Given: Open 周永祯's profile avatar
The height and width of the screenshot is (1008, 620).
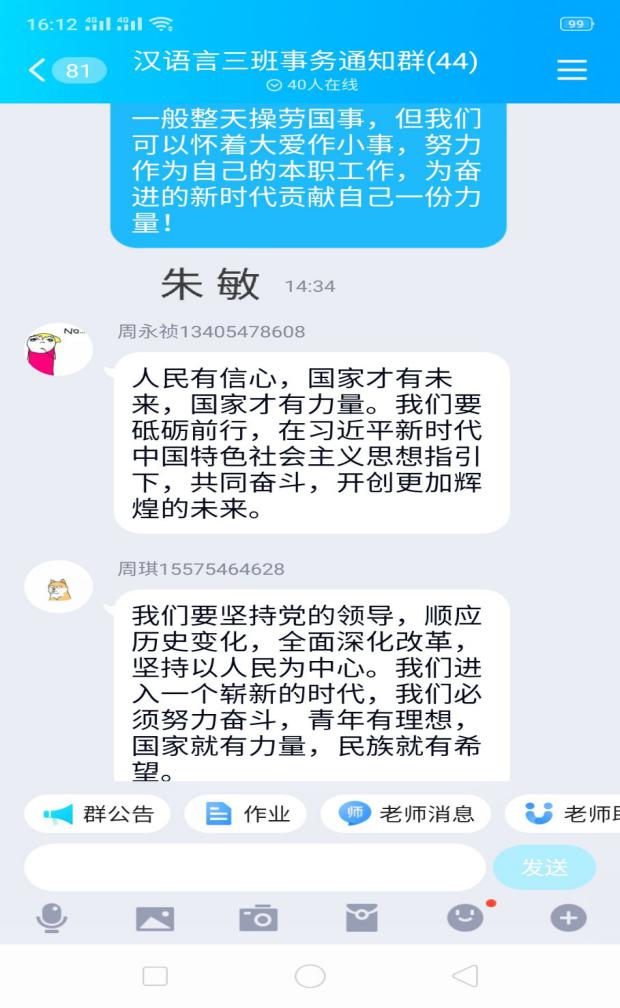Looking at the screenshot, I should 58,350.
